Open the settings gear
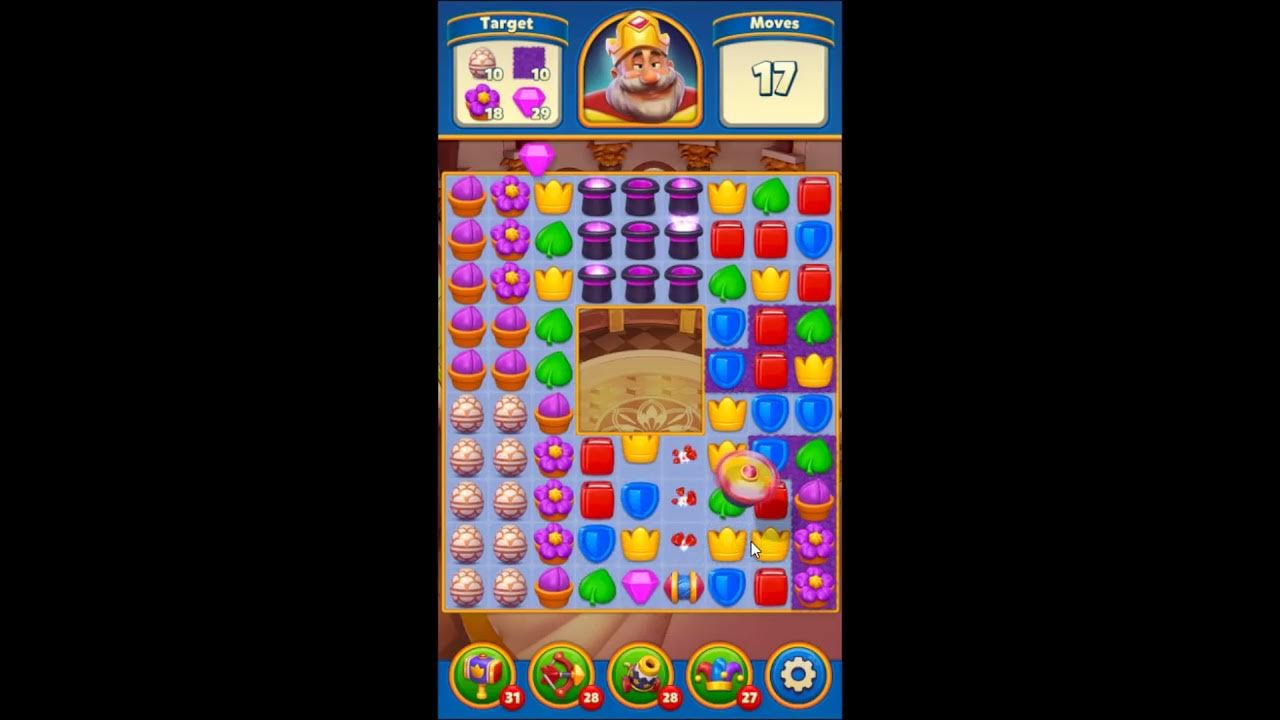The image size is (1280, 720). coord(797,675)
